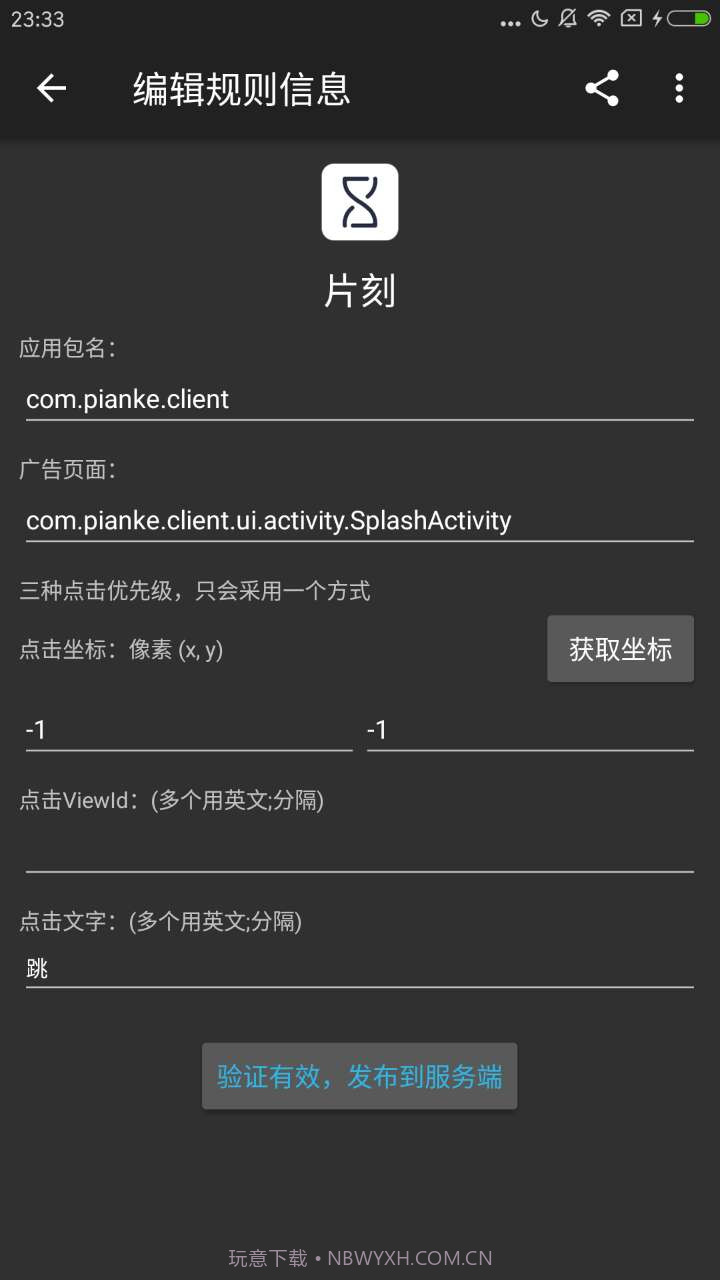Click the x-coordinate field showing -1

185,729
